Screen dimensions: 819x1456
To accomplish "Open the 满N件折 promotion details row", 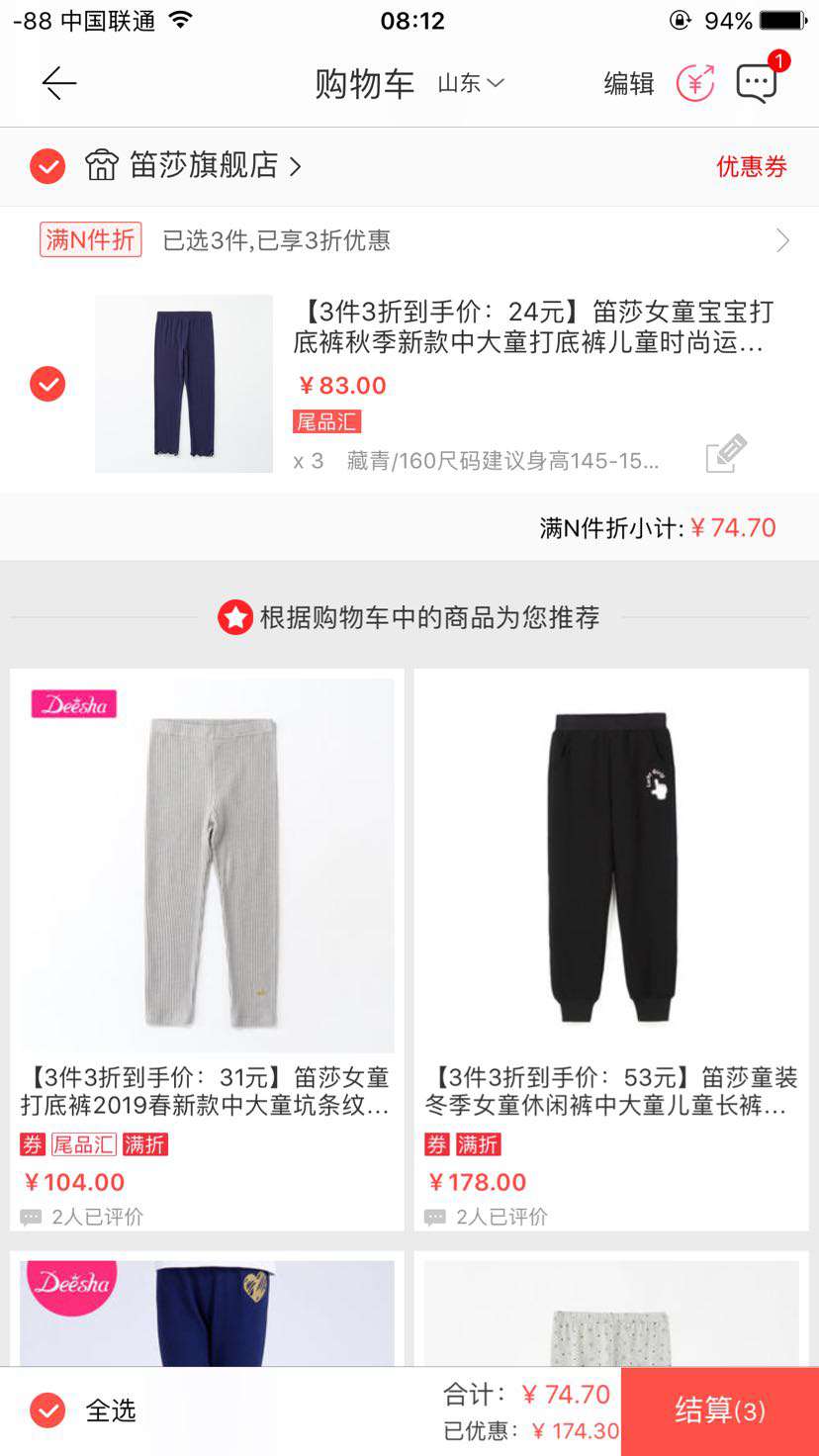I will (x=409, y=240).
